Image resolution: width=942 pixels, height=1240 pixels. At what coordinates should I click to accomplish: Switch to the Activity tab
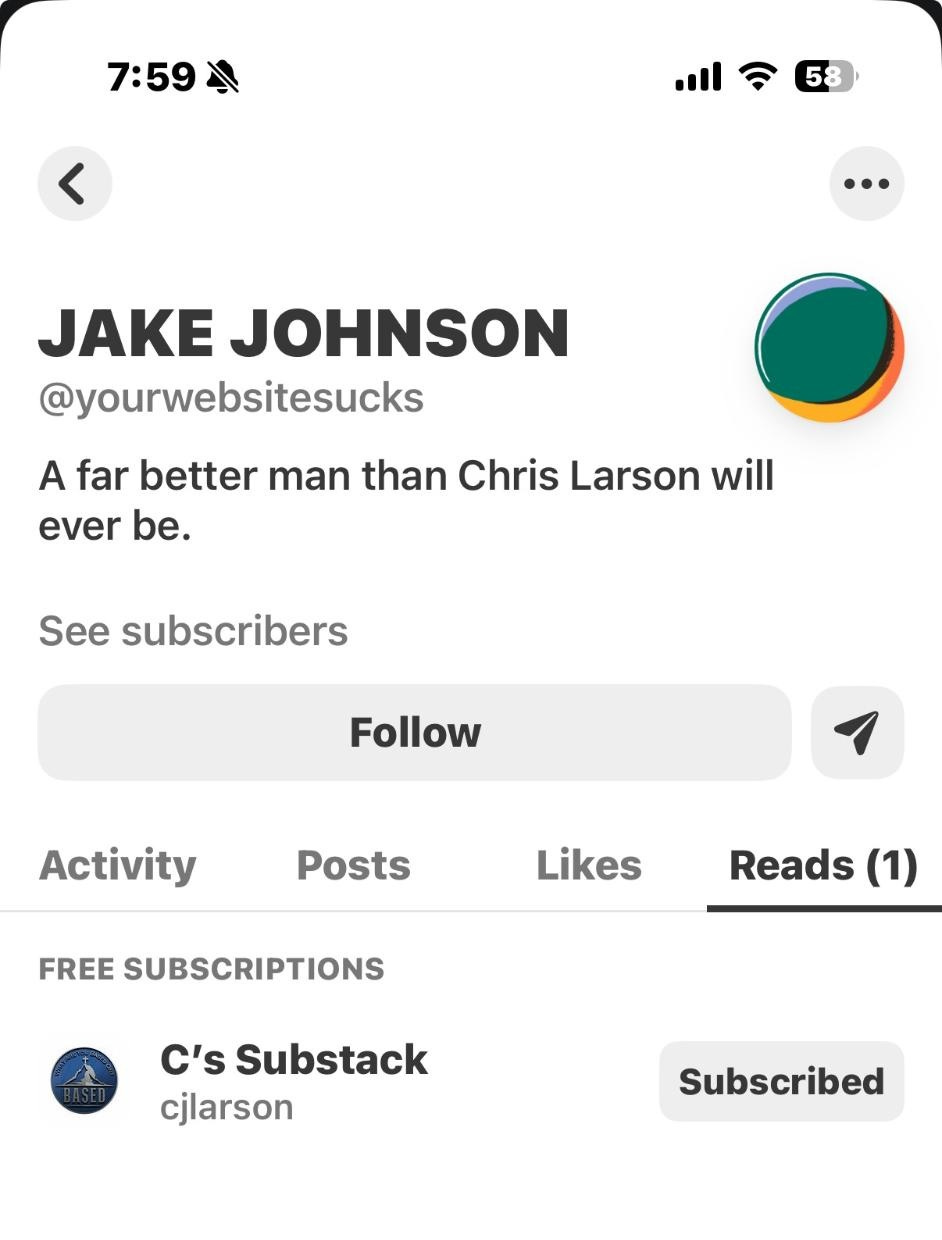pyautogui.click(x=117, y=865)
